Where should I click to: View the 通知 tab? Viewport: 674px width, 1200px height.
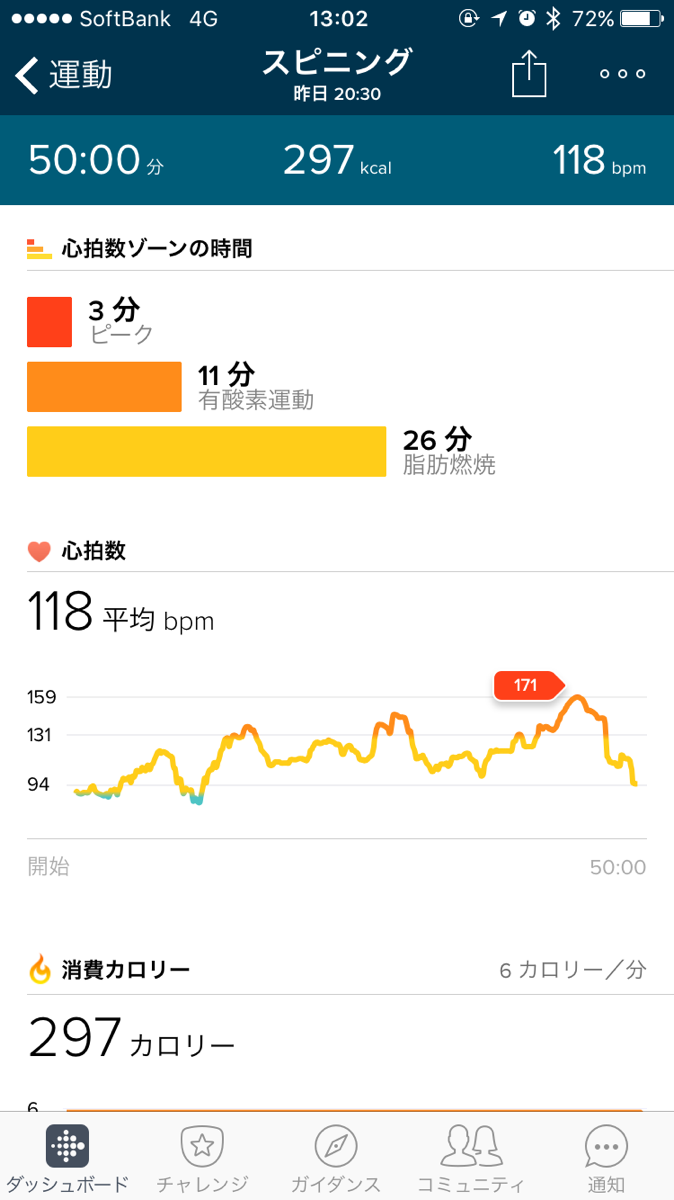606,1158
